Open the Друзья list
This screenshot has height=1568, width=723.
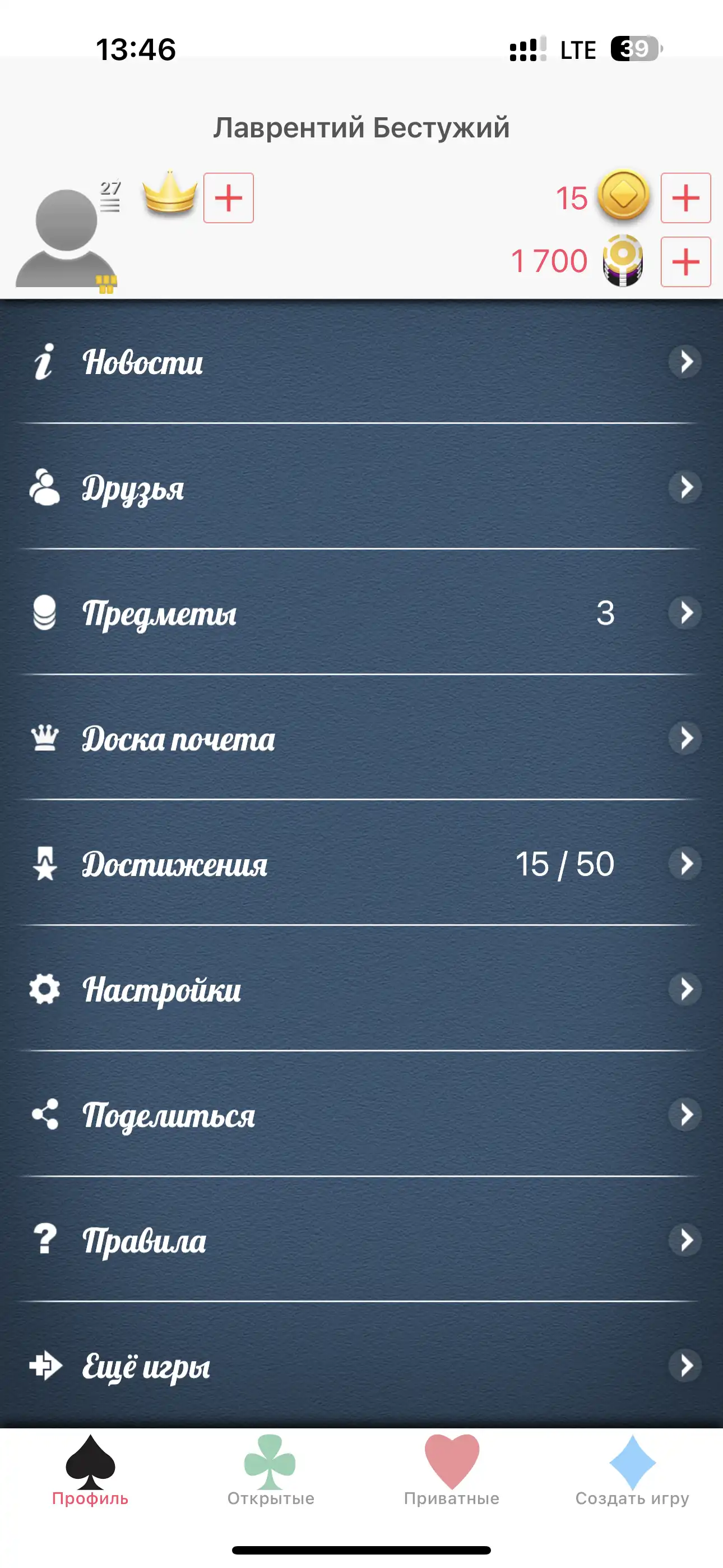[361, 487]
